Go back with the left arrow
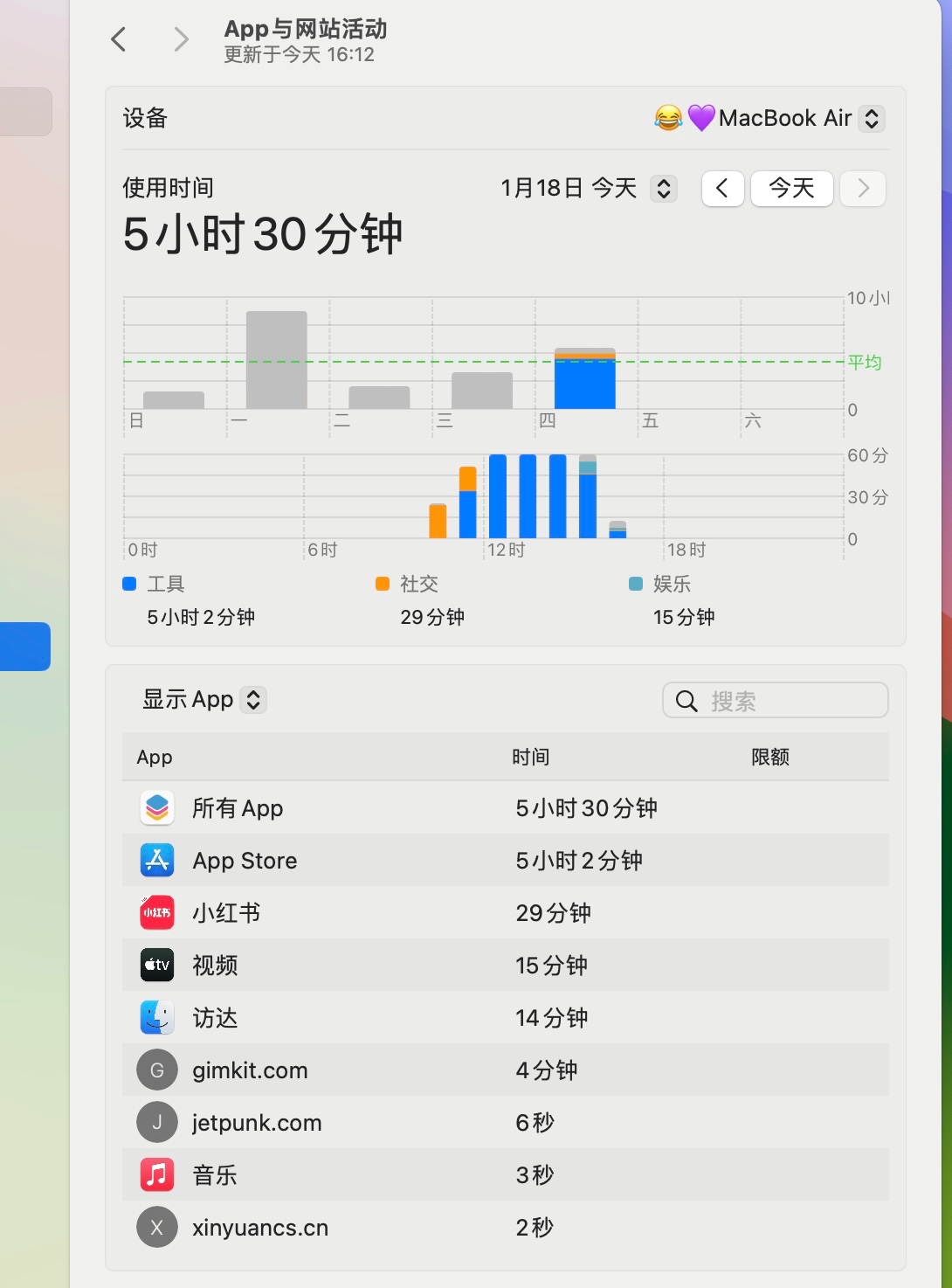Viewport: 952px width, 1288px height. [120, 39]
